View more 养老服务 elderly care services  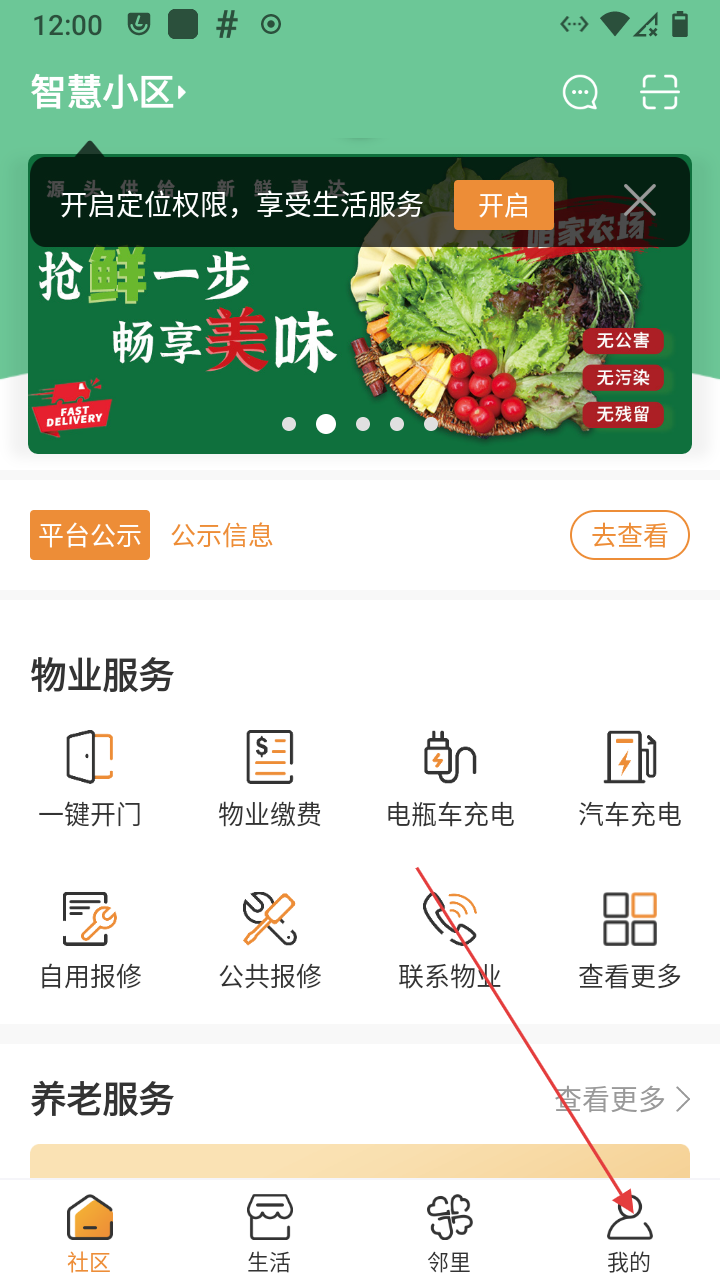point(623,1100)
